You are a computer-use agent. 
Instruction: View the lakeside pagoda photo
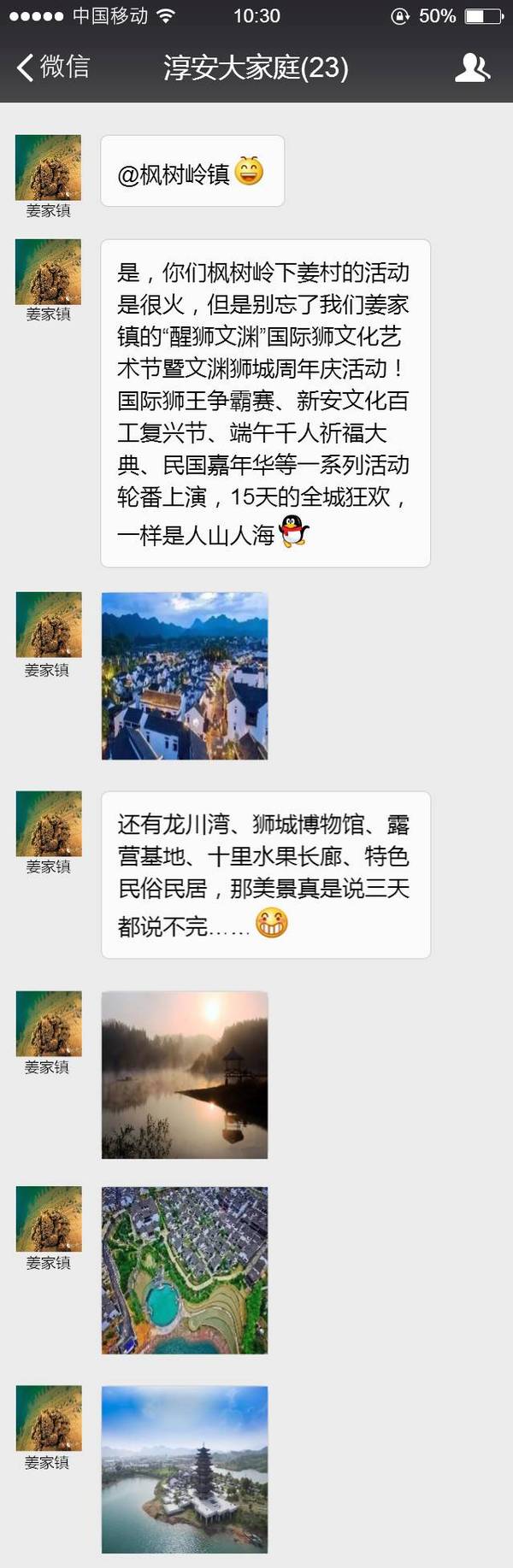pyautogui.click(x=185, y=1469)
